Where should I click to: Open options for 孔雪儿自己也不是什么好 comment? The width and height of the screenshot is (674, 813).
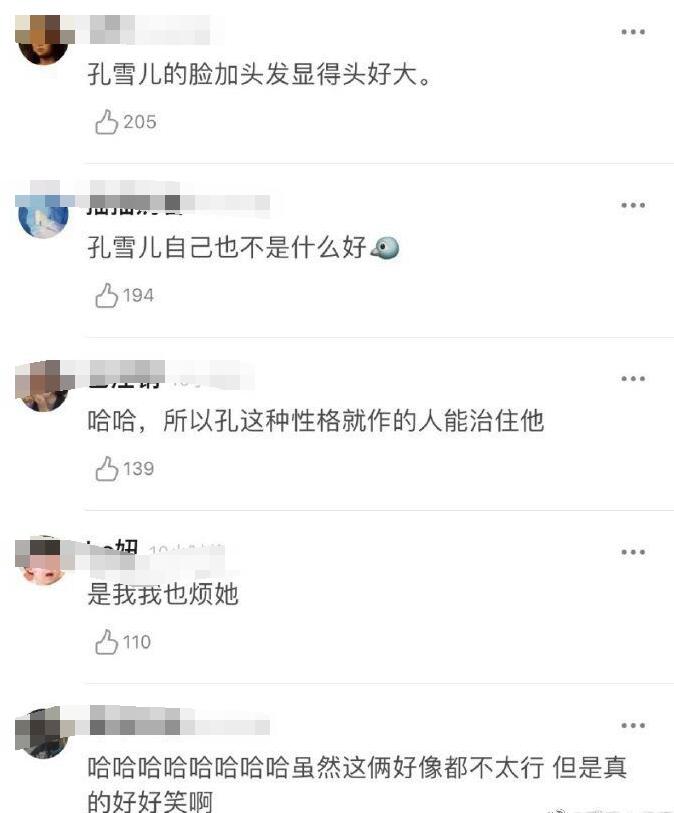click(x=632, y=205)
